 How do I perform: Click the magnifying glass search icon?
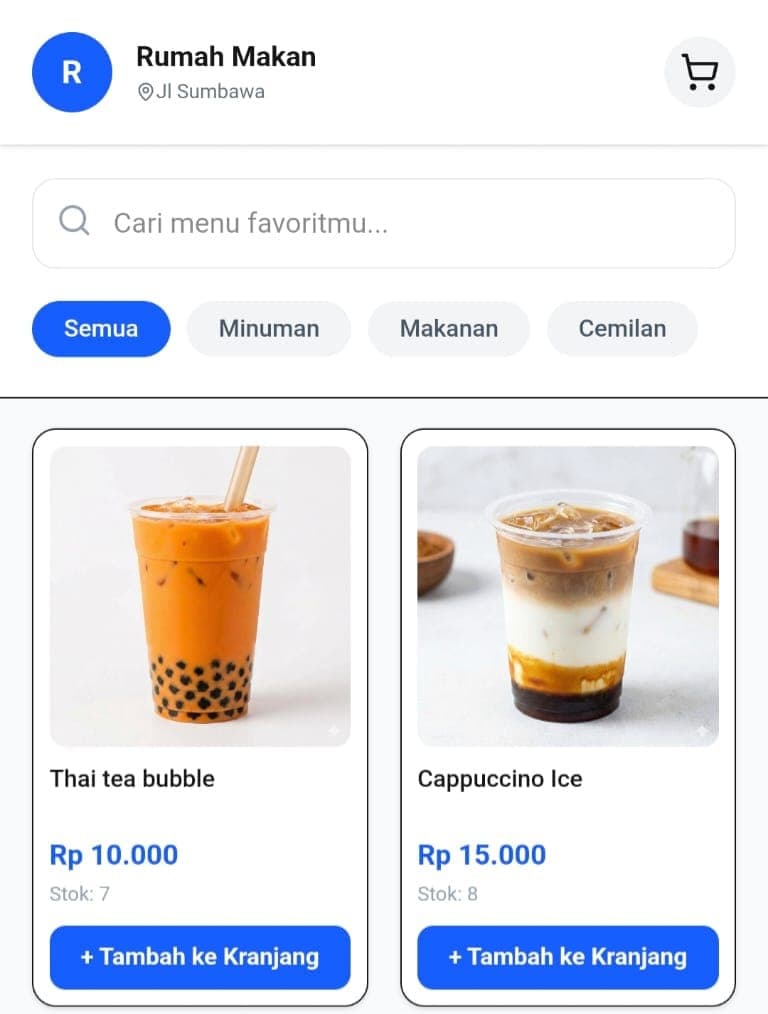click(x=73, y=222)
